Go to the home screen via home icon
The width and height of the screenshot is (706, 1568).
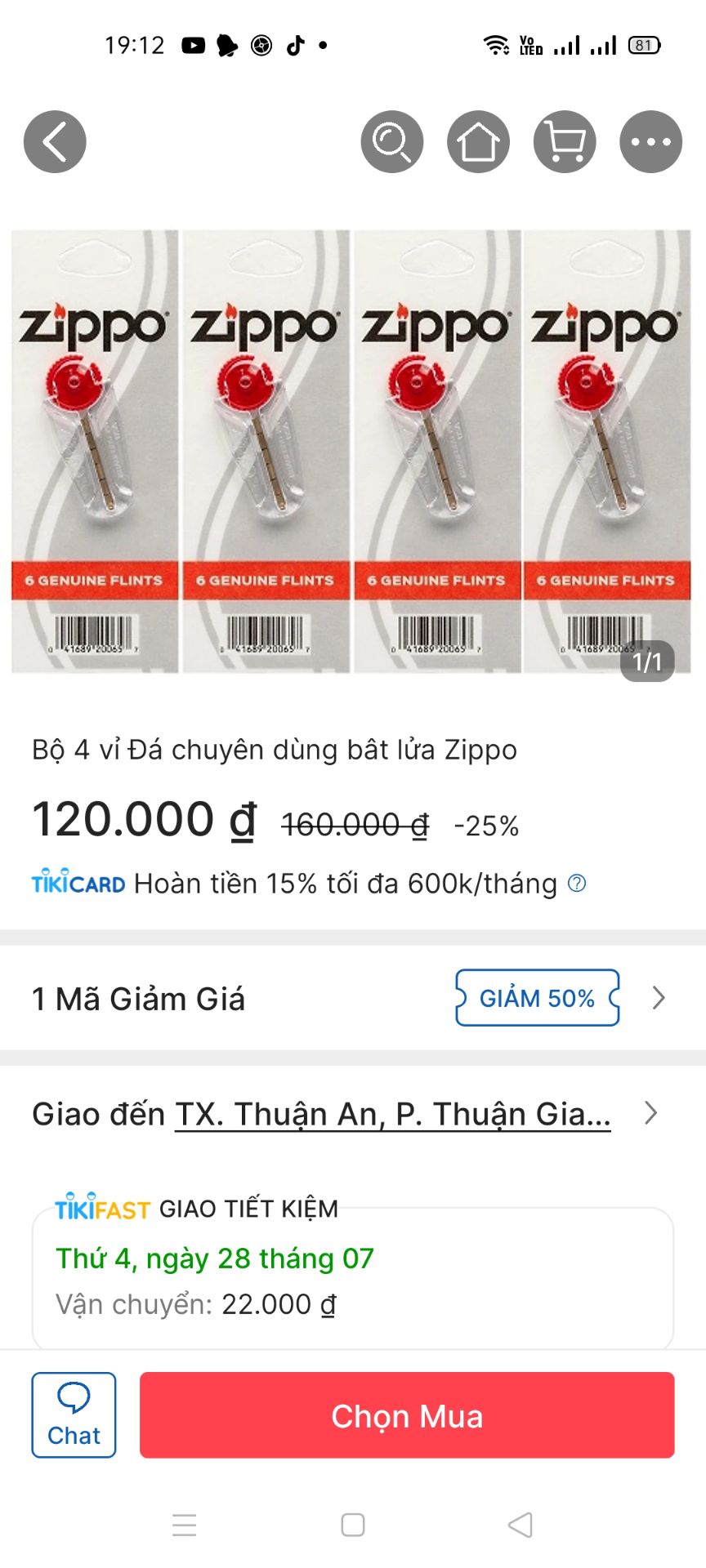point(478,140)
